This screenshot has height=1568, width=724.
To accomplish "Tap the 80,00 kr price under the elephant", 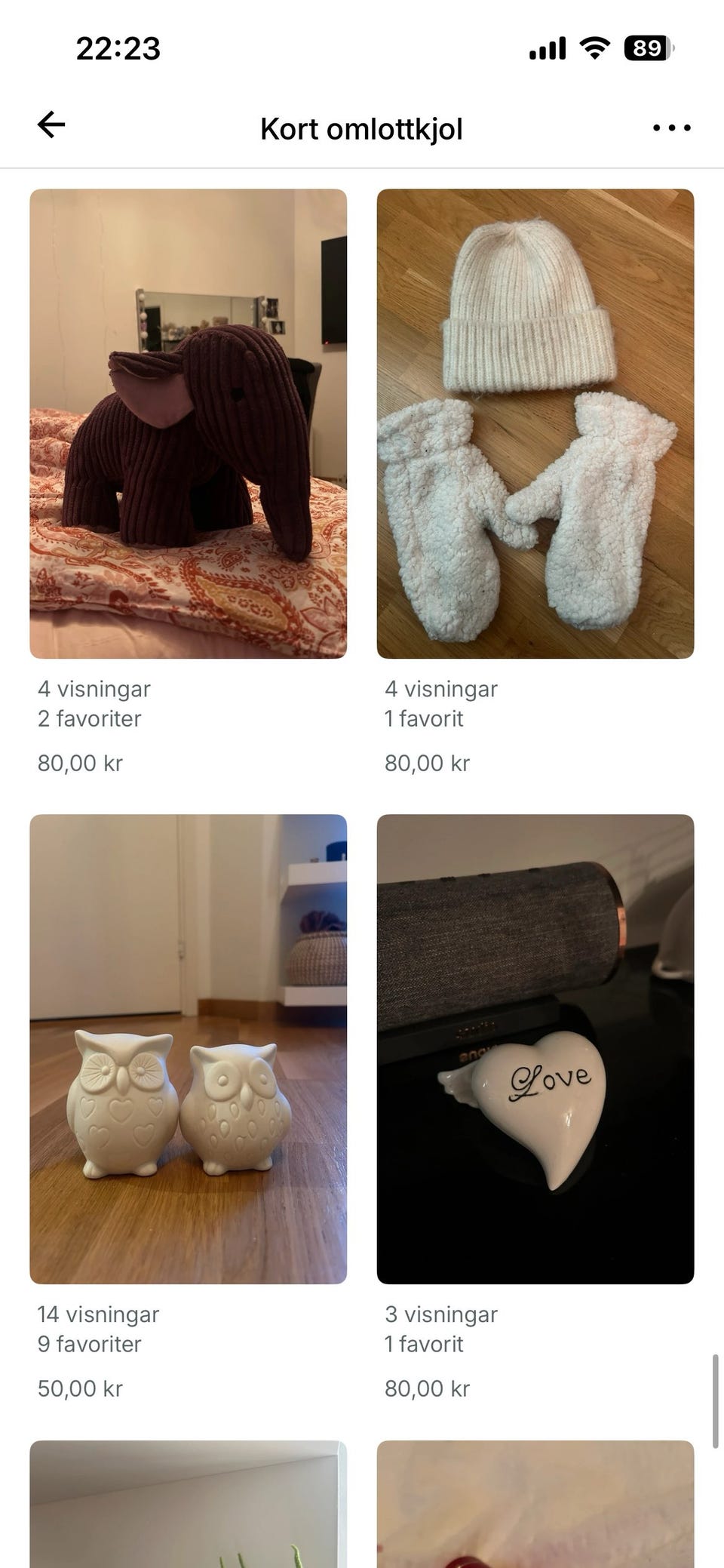I will tap(79, 763).
